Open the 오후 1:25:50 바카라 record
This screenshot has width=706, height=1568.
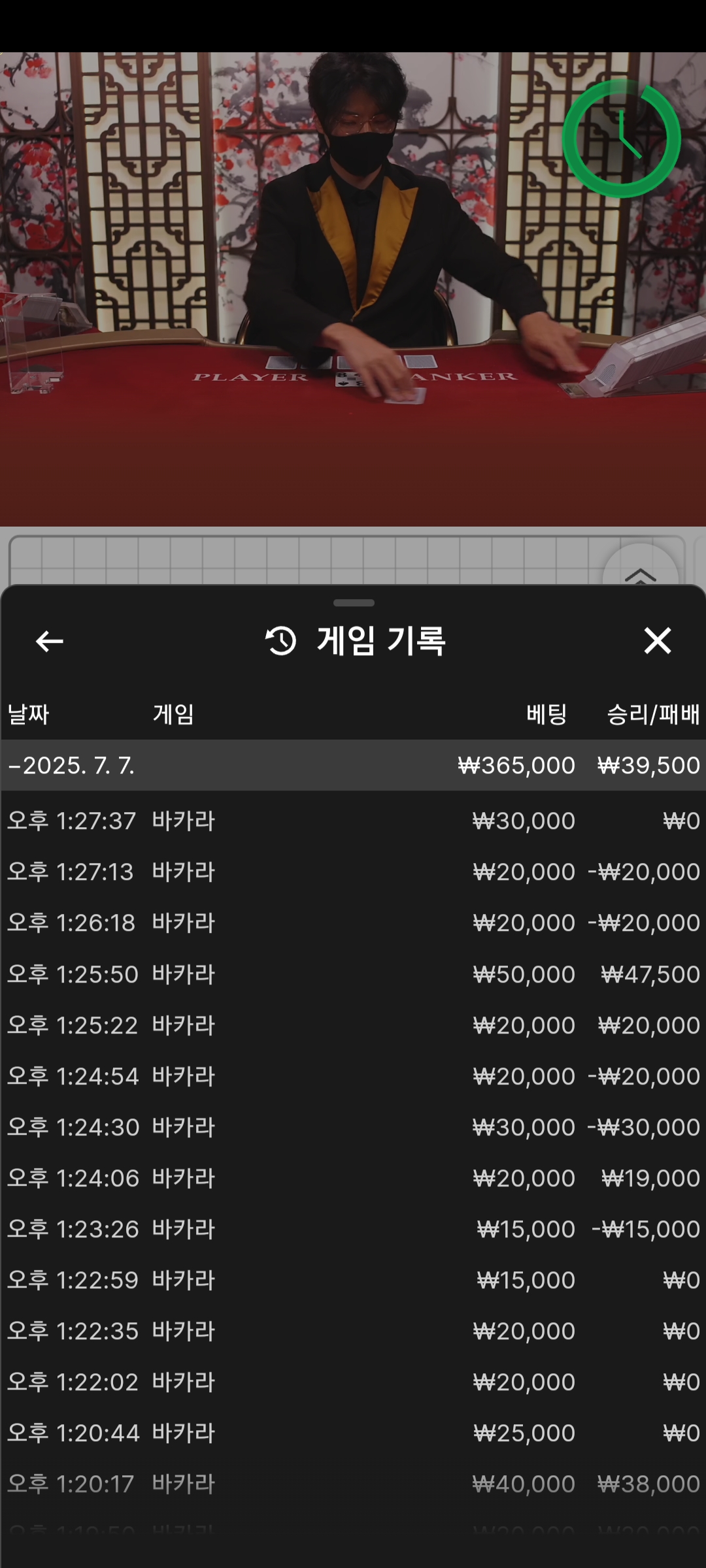(353, 974)
